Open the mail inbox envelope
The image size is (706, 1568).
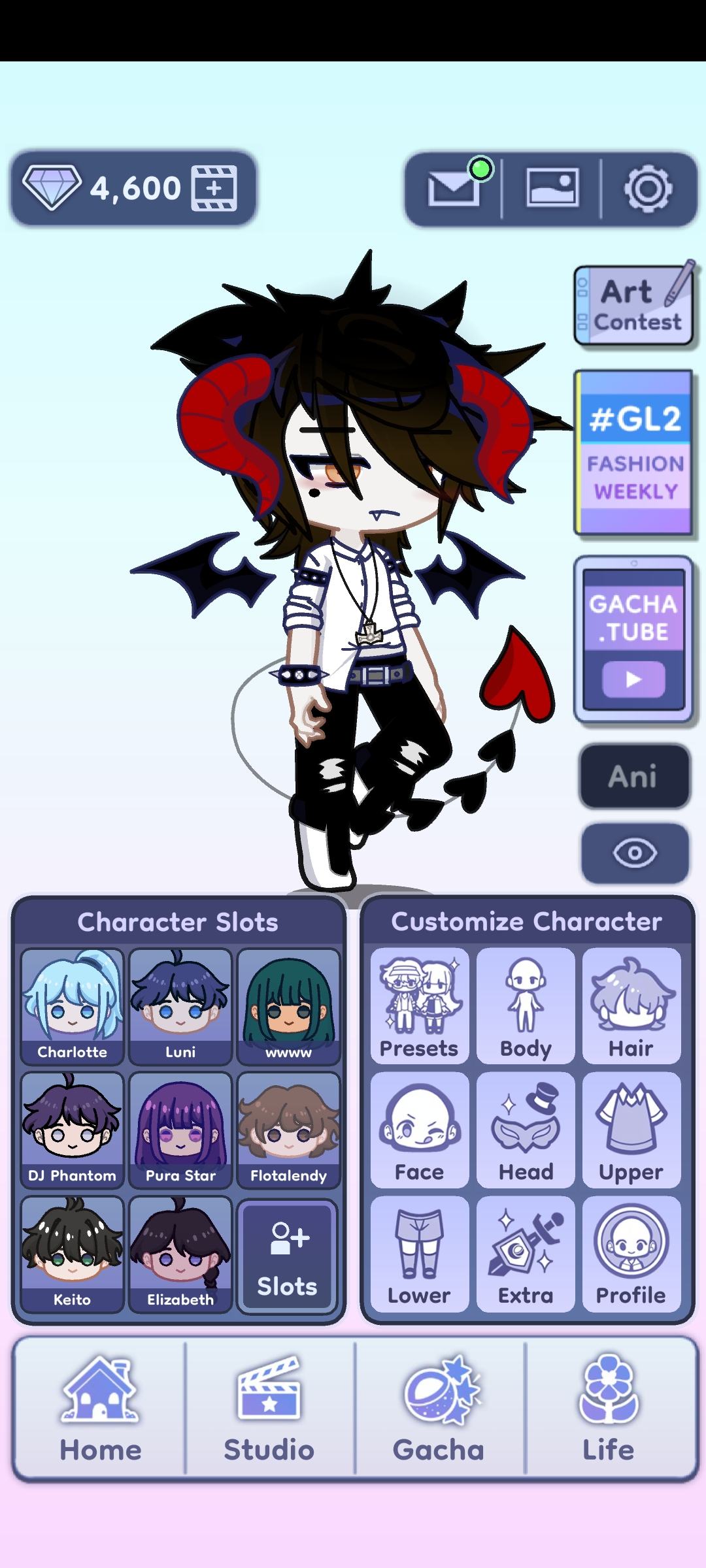(454, 188)
